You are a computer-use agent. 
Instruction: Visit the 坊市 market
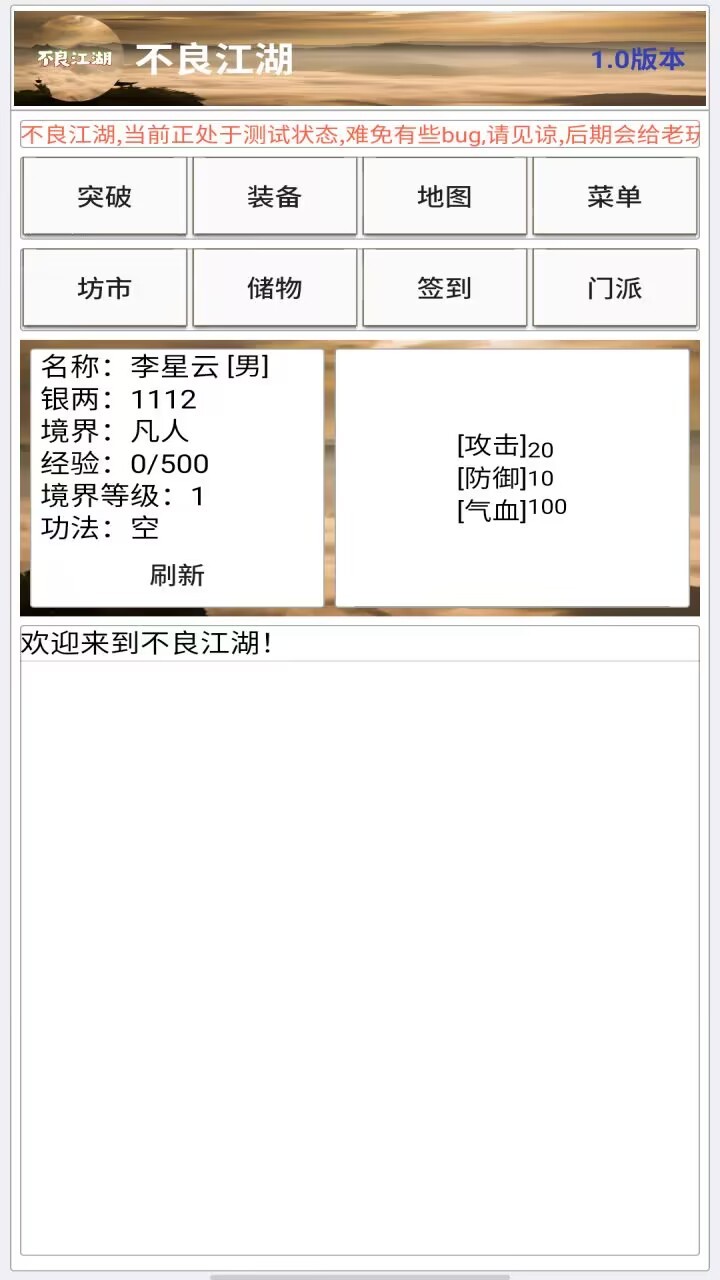pos(104,288)
